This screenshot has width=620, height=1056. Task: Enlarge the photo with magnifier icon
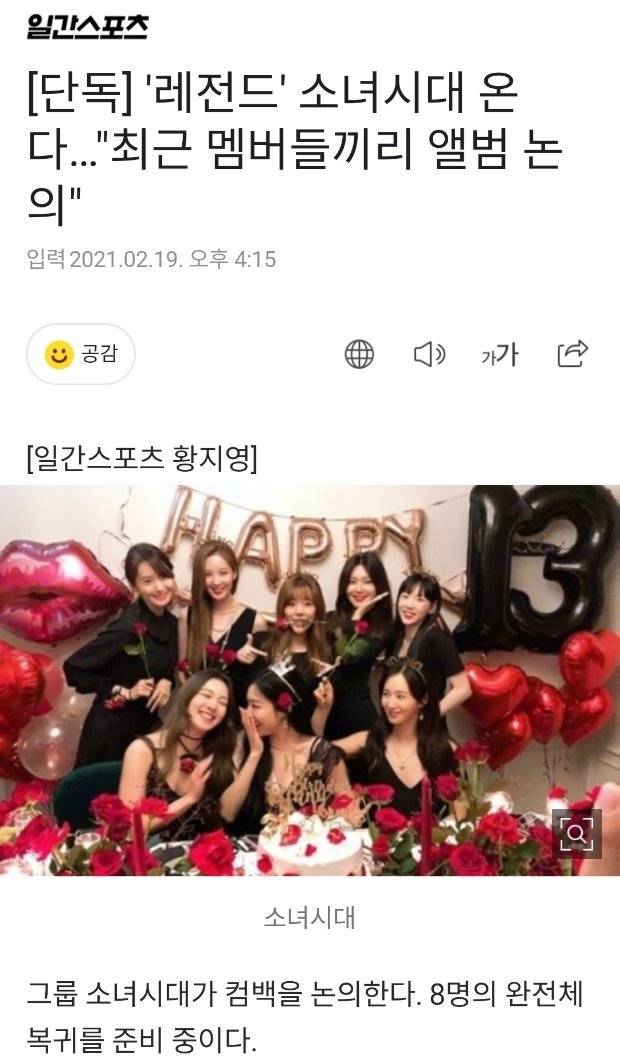(x=577, y=833)
